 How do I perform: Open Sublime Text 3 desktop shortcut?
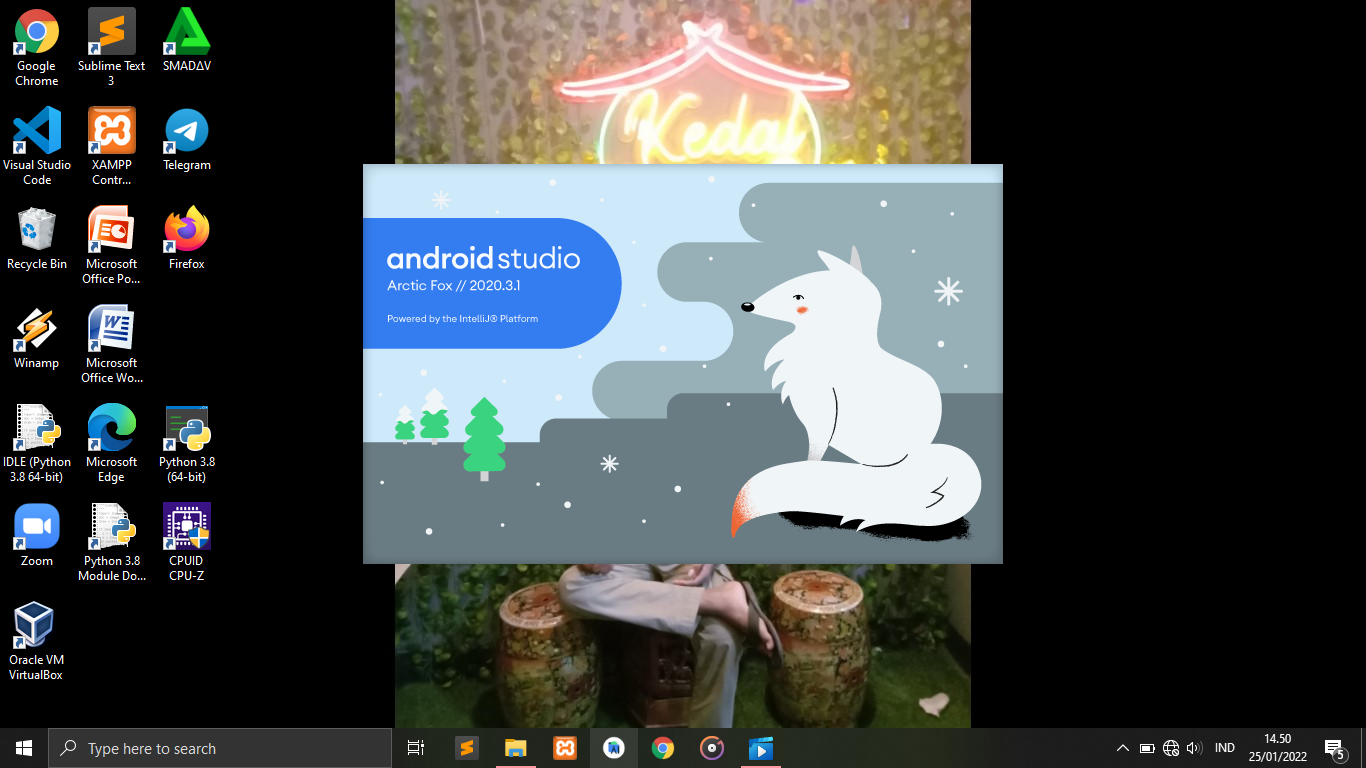111,33
